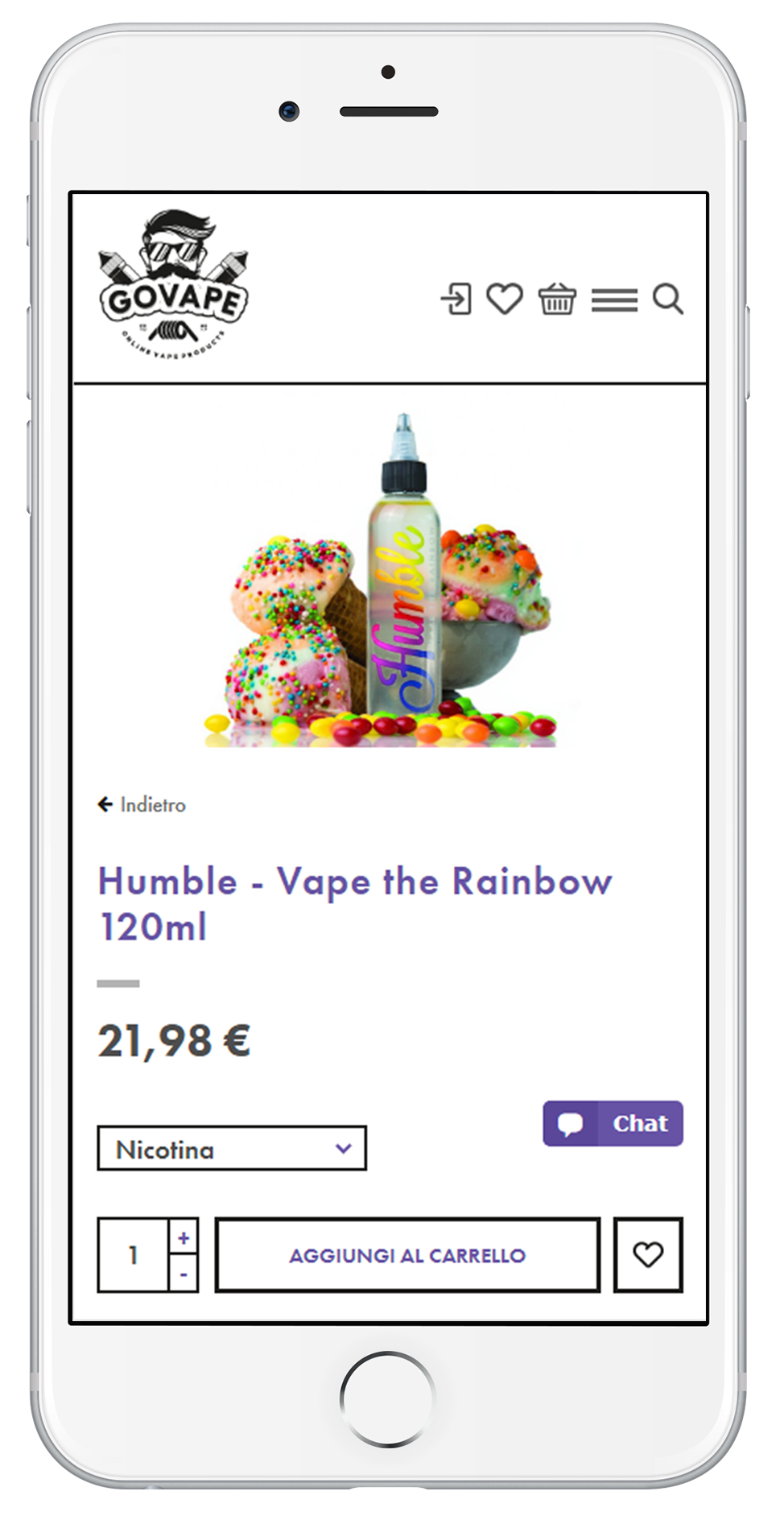Image resolution: width=784 pixels, height=1516 pixels.
Task: Open the shopping basket
Action: pos(557,299)
